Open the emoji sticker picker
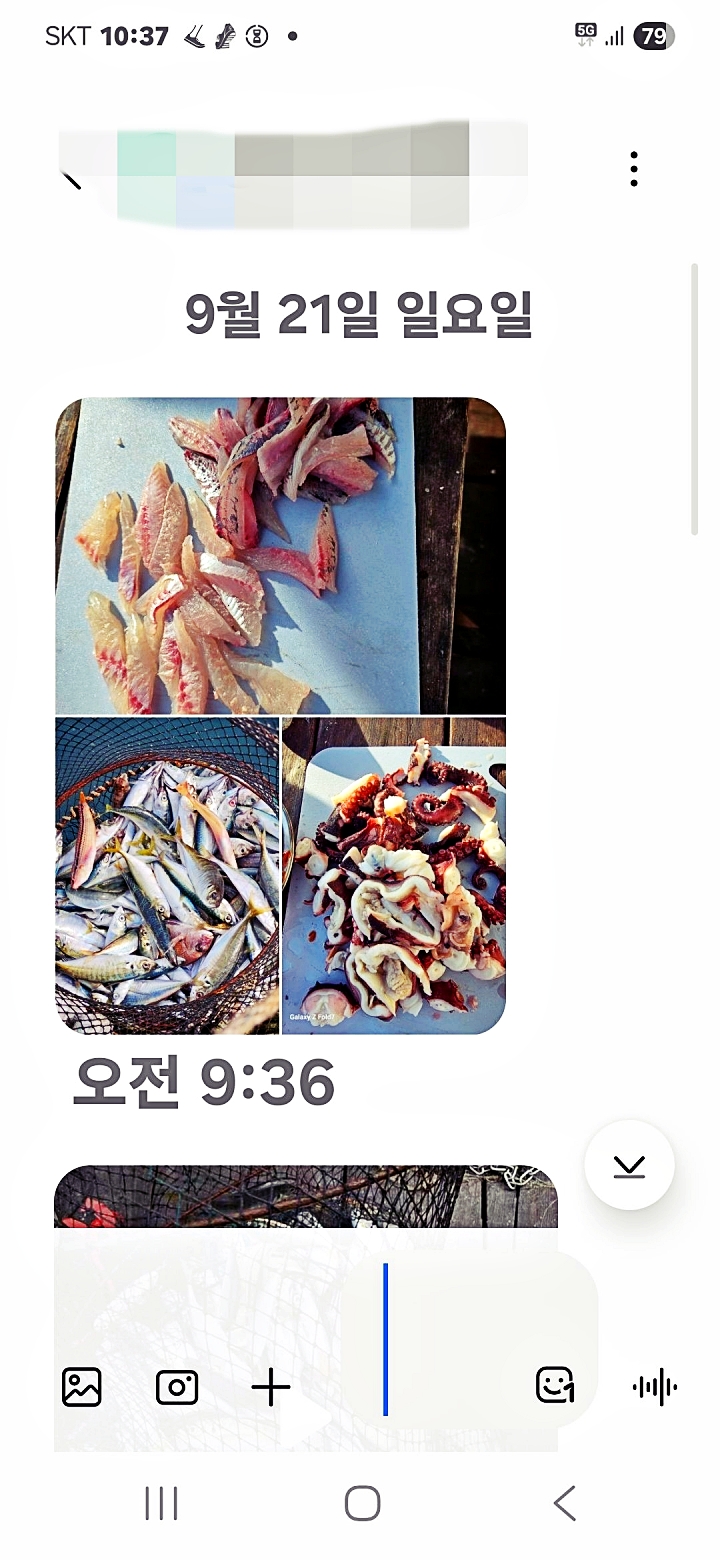 555,1386
